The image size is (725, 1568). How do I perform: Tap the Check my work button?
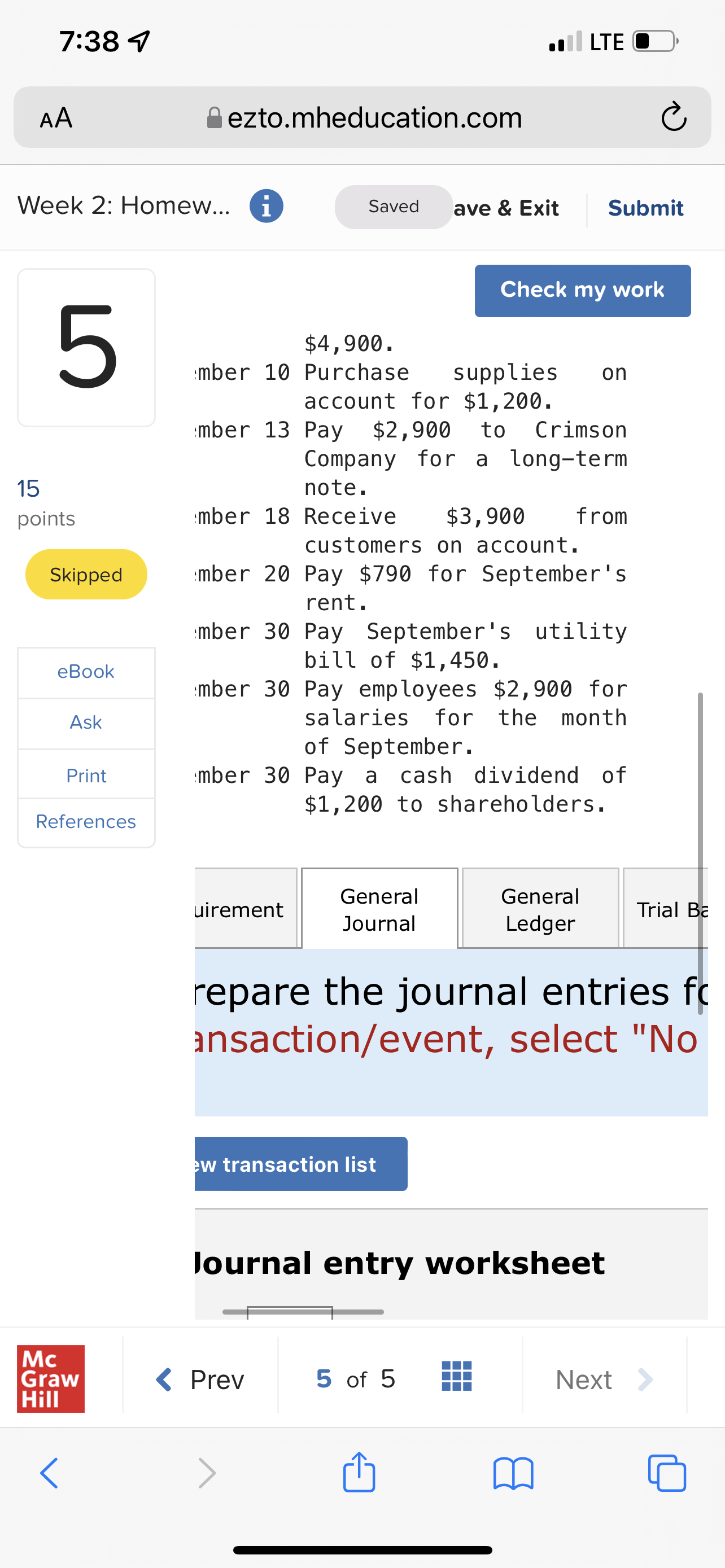[x=582, y=290]
